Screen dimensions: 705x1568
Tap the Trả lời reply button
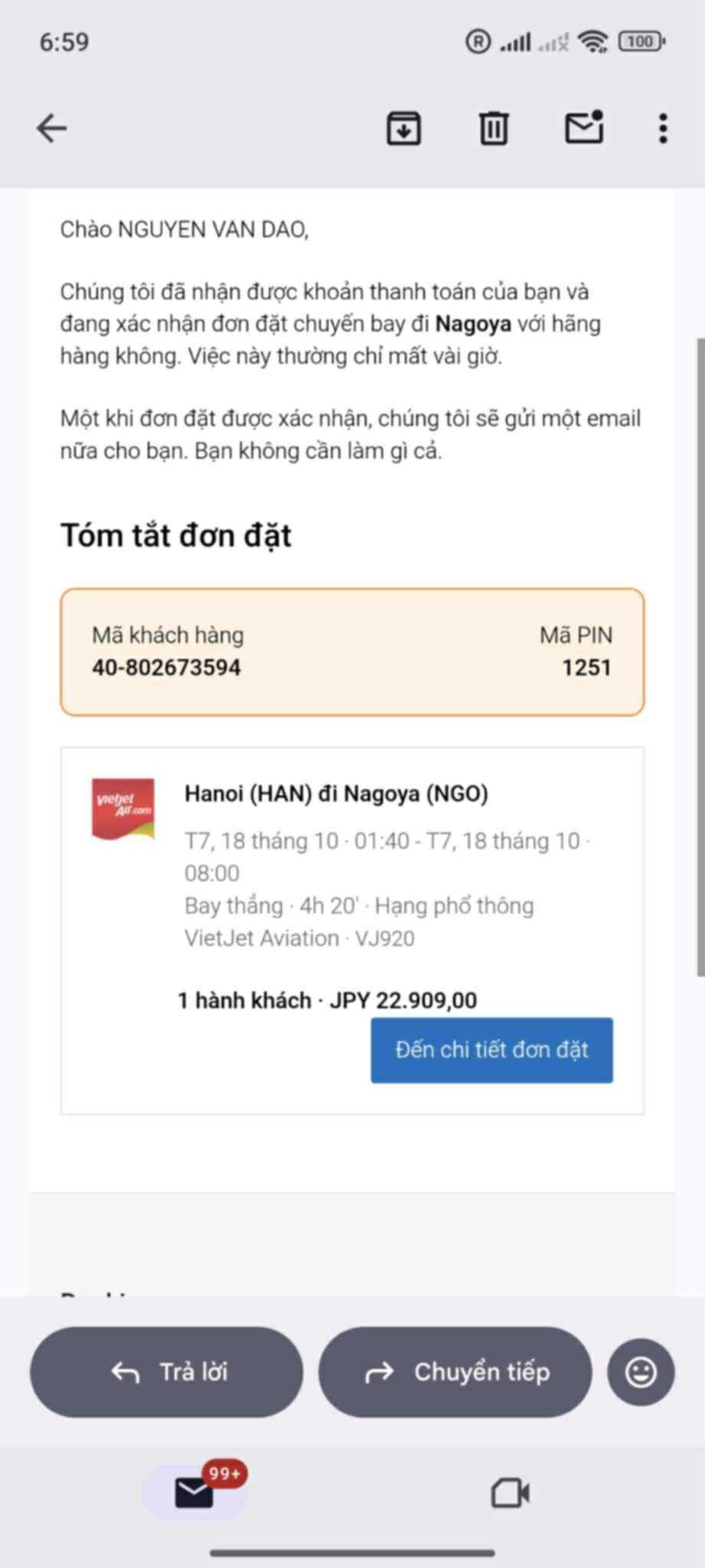[x=166, y=1372]
